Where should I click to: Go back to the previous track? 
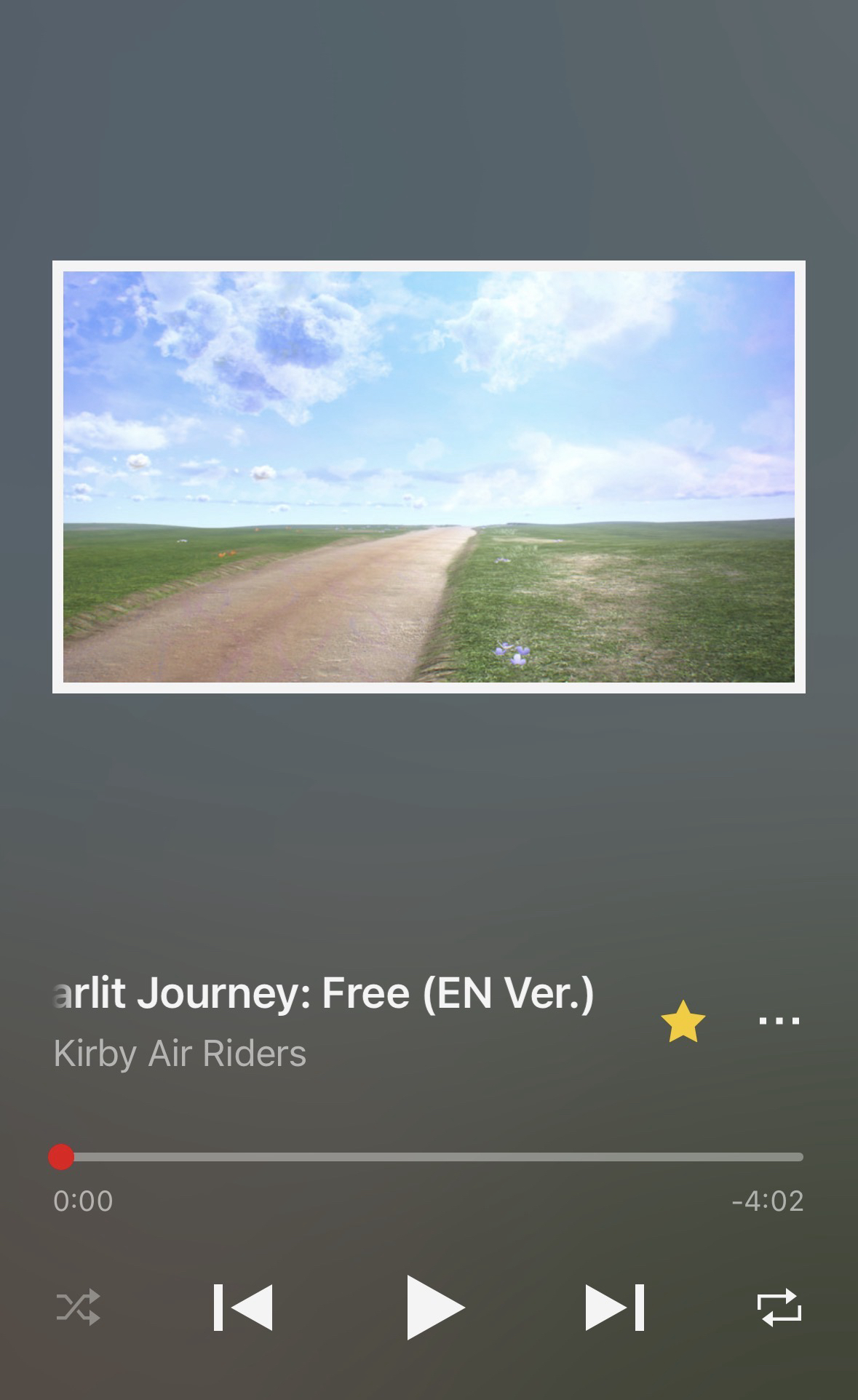pos(243,1308)
